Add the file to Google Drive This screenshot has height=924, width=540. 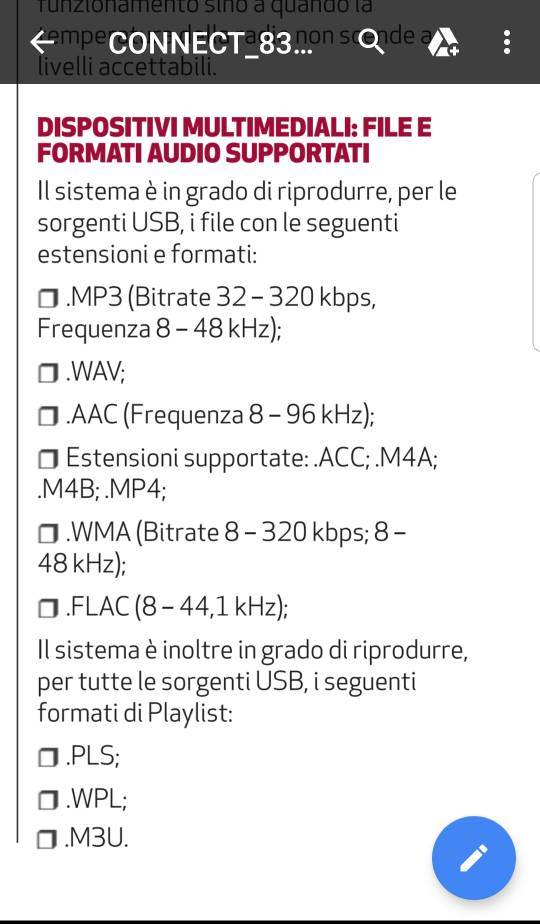click(443, 43)
